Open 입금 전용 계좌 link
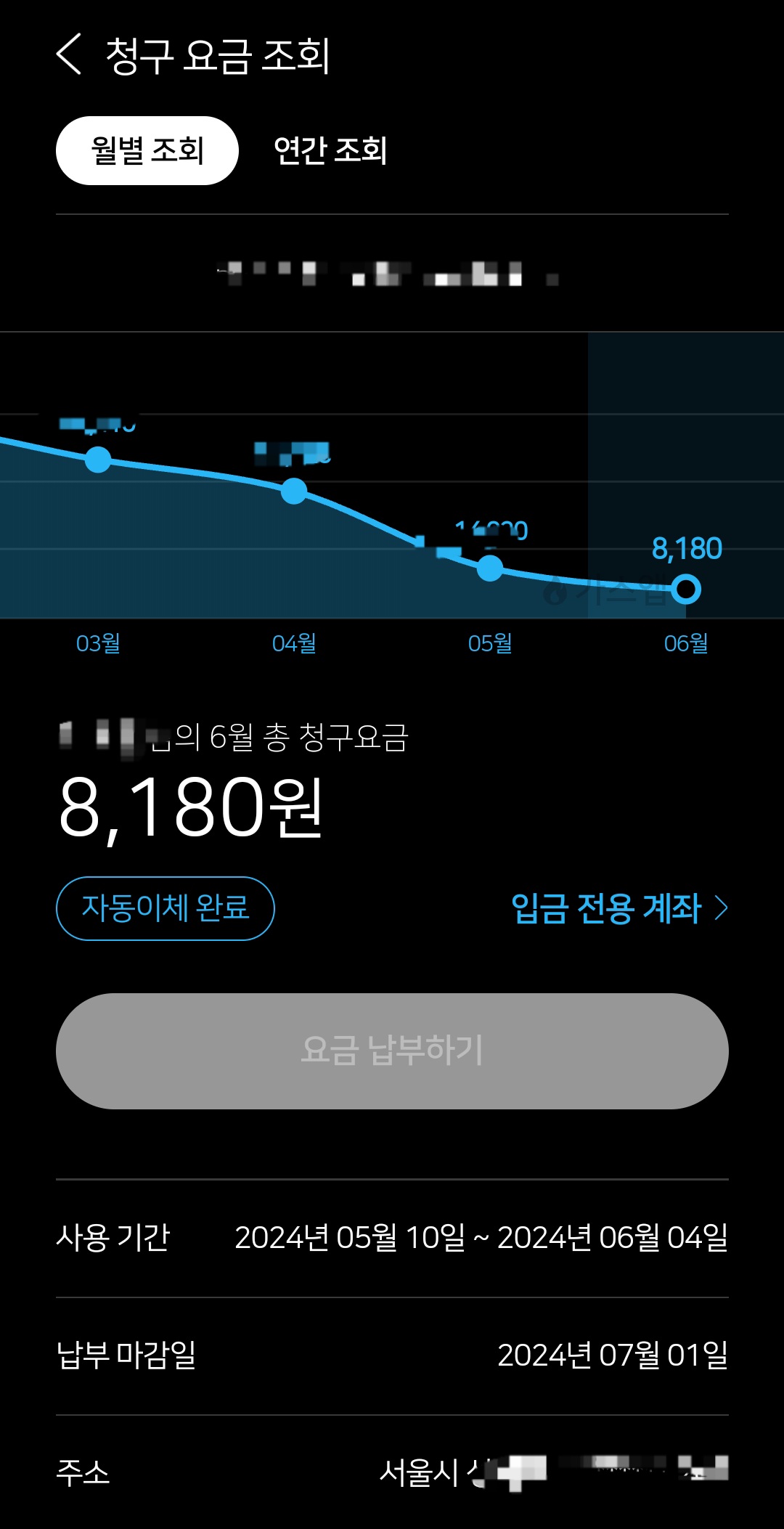Image resolution: width=784 pixels, height=1529 pixels. tap(618, 908)
